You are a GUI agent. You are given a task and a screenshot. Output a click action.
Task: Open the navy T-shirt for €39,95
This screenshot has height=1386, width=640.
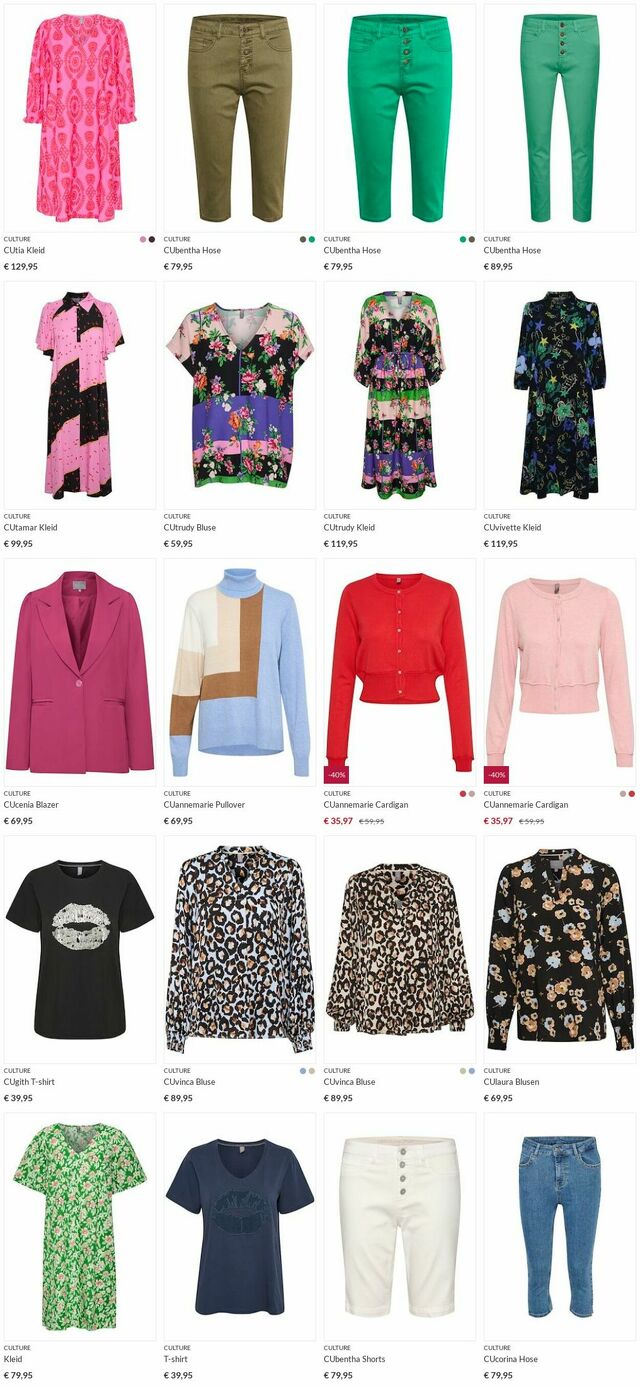(239, 1226)
